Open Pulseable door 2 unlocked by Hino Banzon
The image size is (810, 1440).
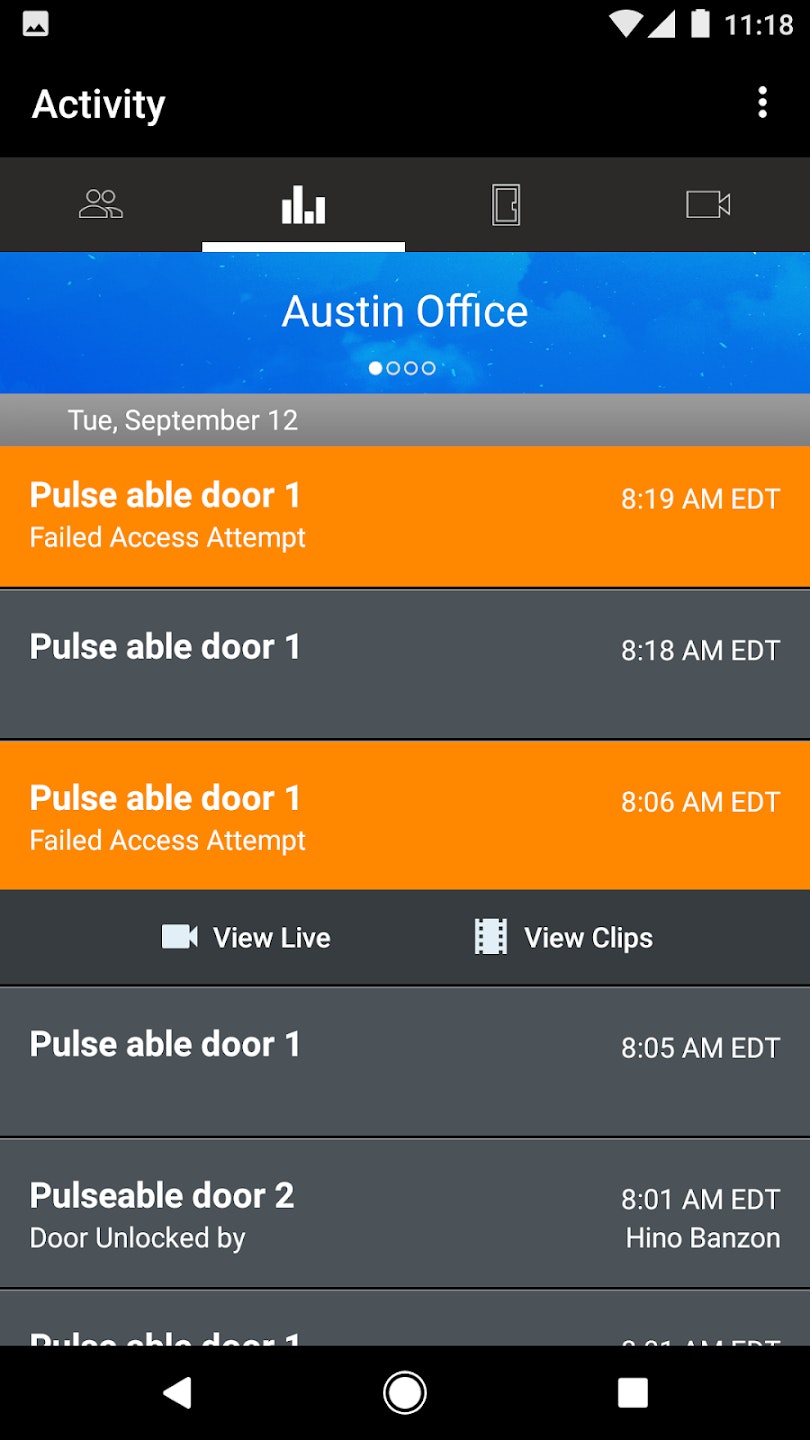405,1214
